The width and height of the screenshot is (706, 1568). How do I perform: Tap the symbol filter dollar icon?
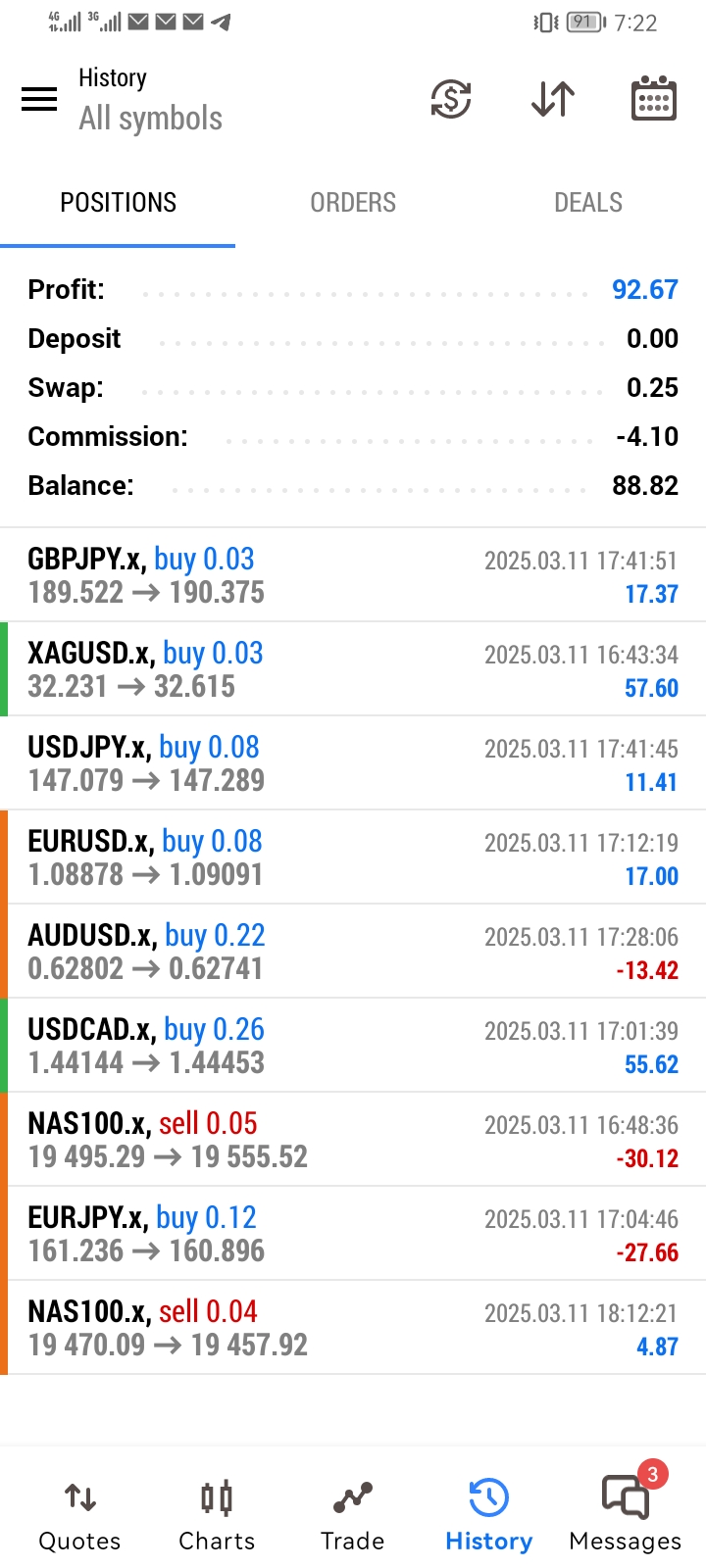[451, 99]
